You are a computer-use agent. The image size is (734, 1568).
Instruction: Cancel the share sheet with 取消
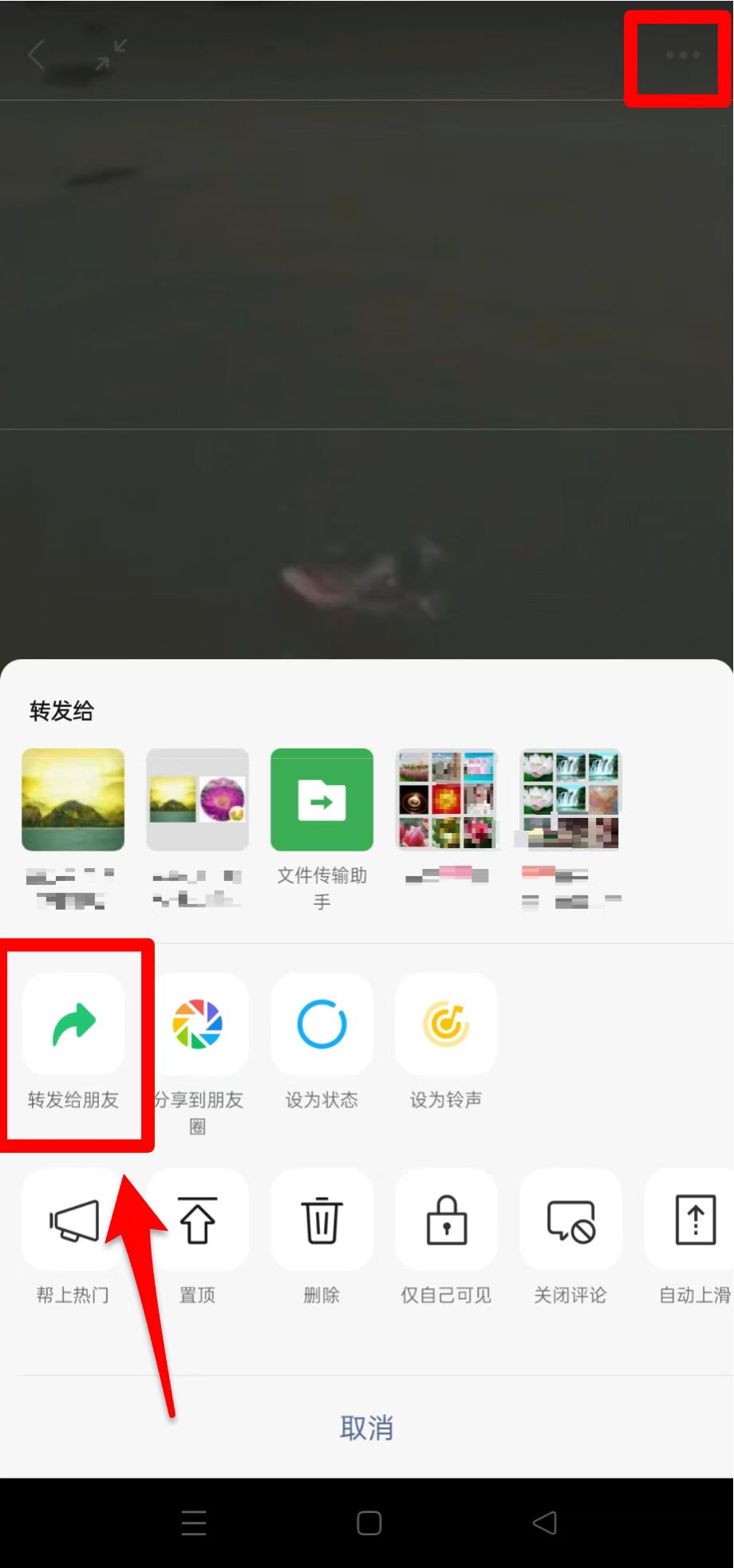pos(366,1428)
